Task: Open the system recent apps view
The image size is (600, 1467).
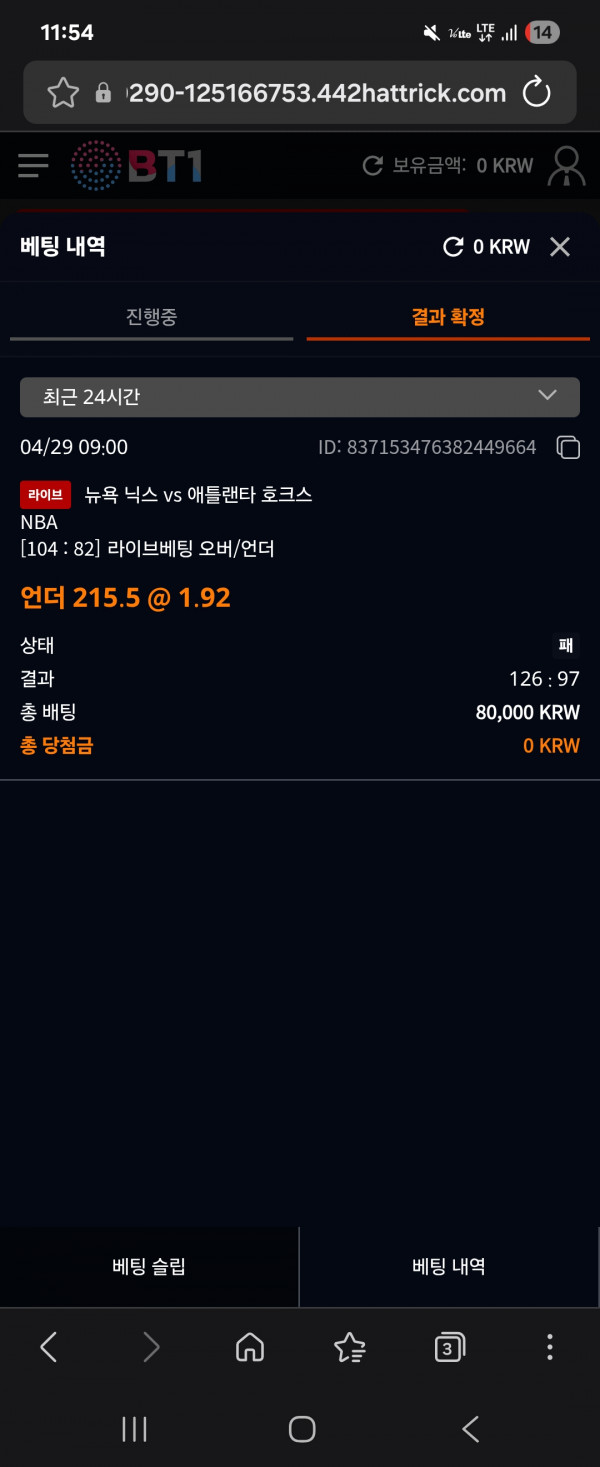Action: click(x=134, y=1429)
